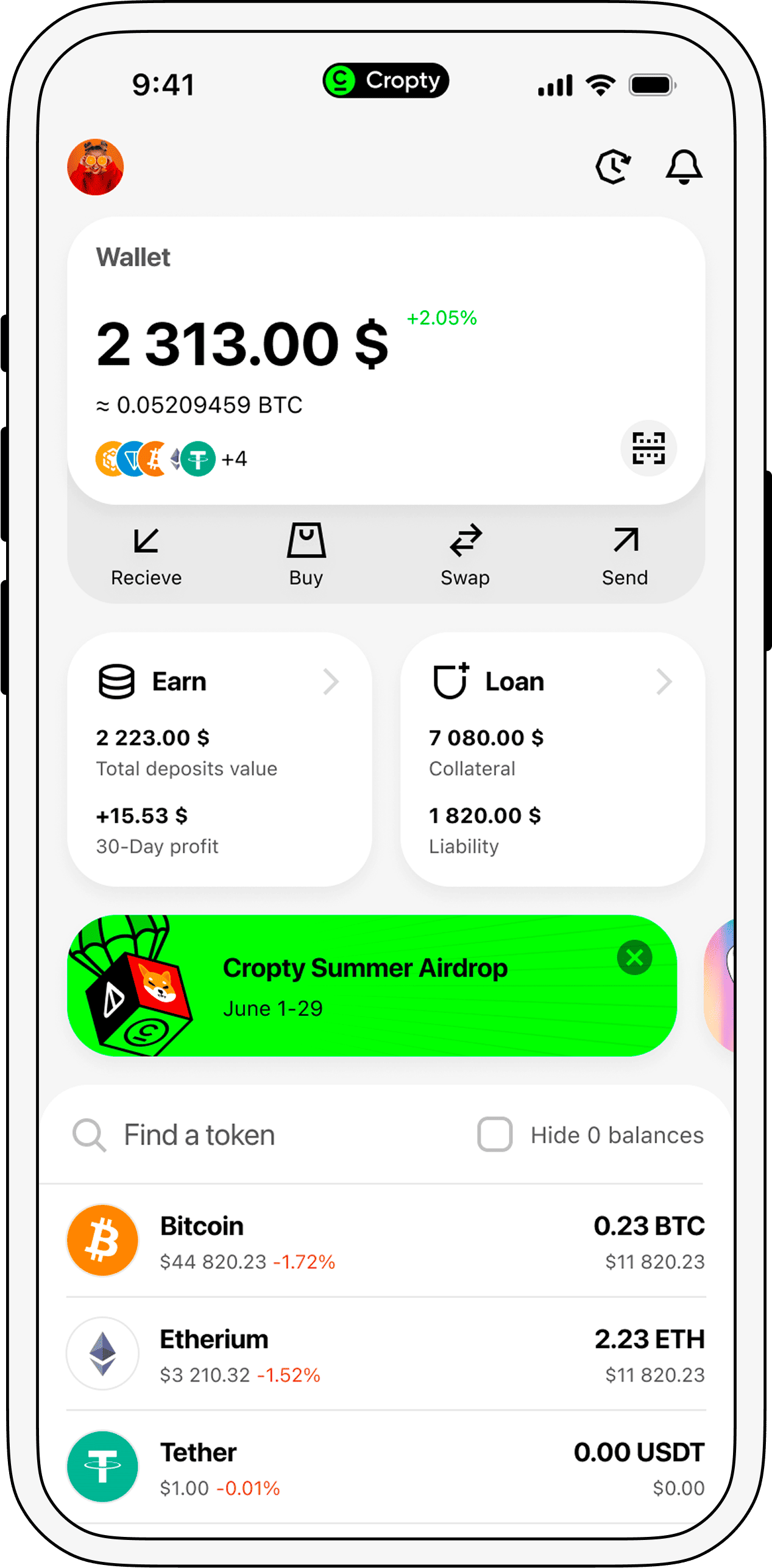Tap Send to transfer crypto

click(625, 556)
